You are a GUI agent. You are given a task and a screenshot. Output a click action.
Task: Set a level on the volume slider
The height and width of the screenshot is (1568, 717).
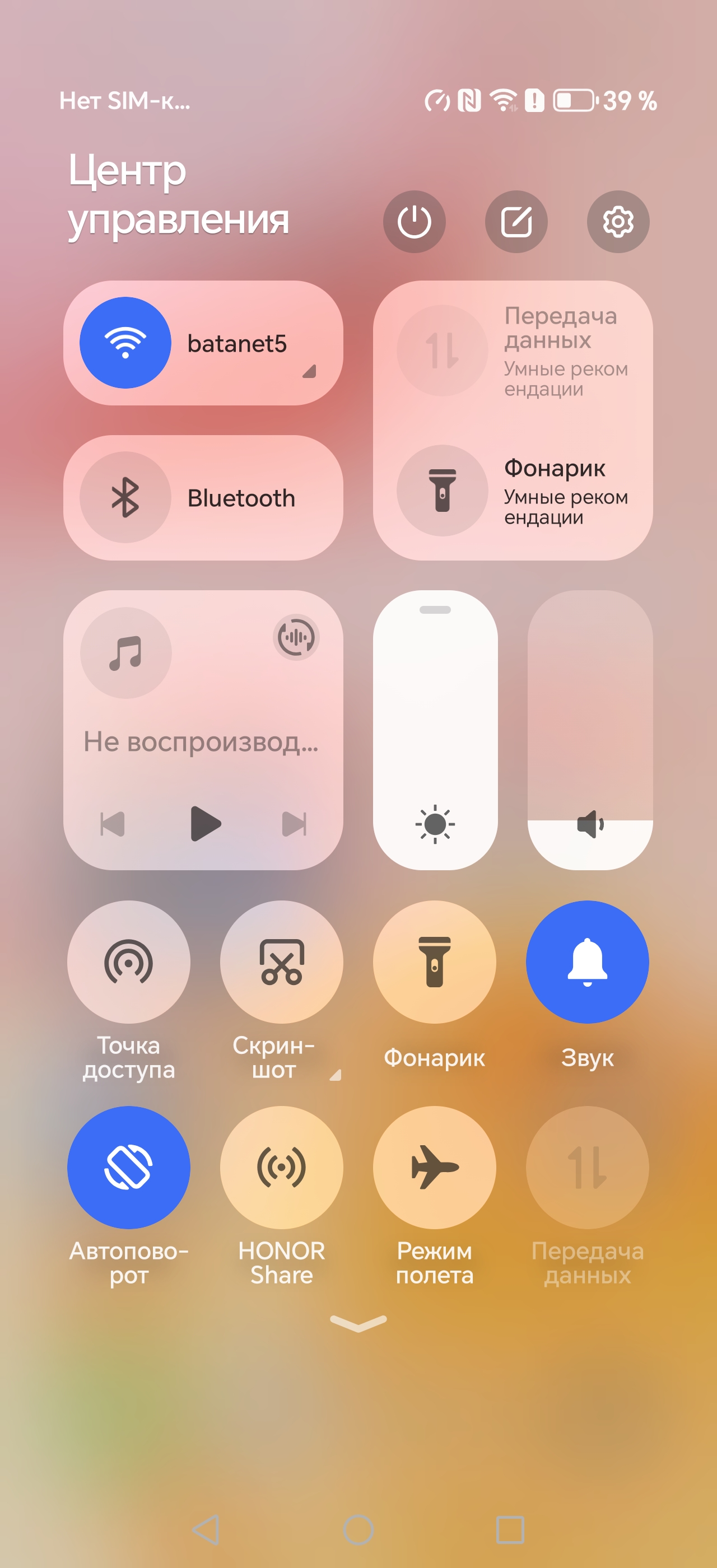click(590, 729)
